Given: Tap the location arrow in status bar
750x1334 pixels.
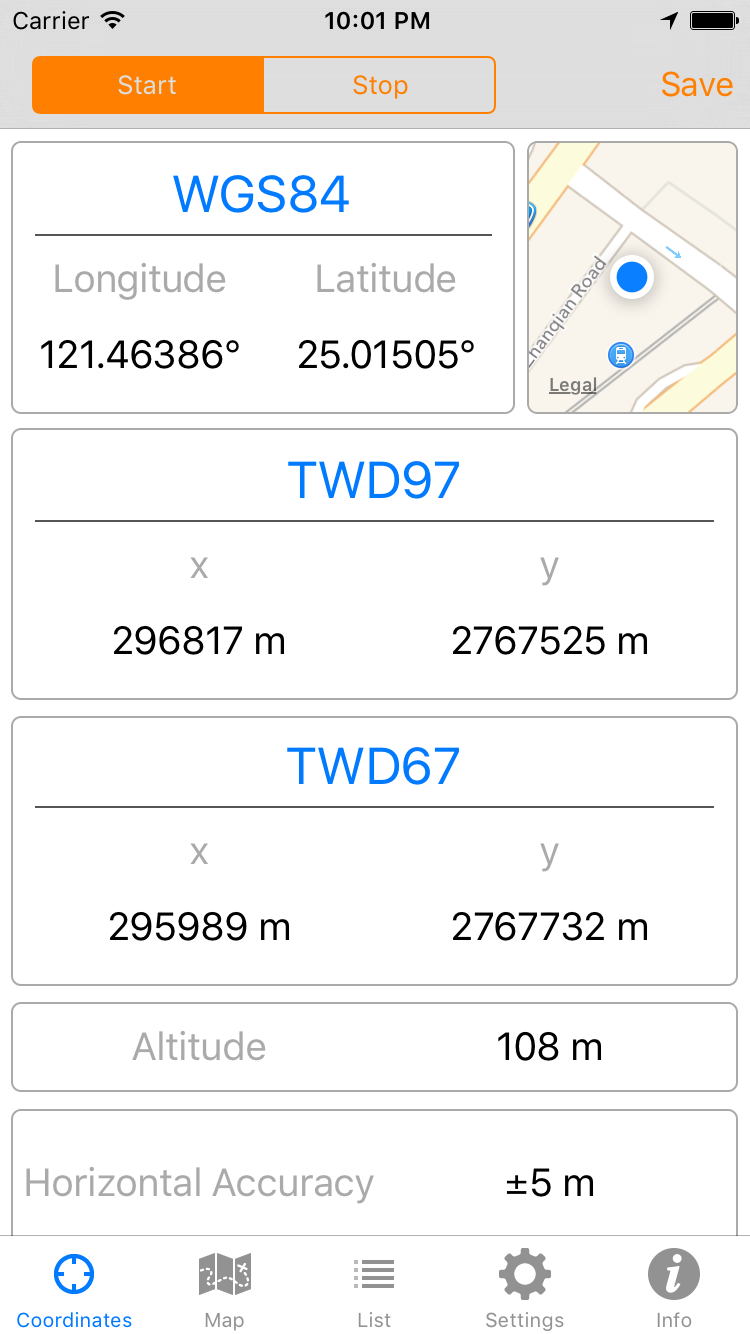Looking at the screenshot, I should point(668,20).
